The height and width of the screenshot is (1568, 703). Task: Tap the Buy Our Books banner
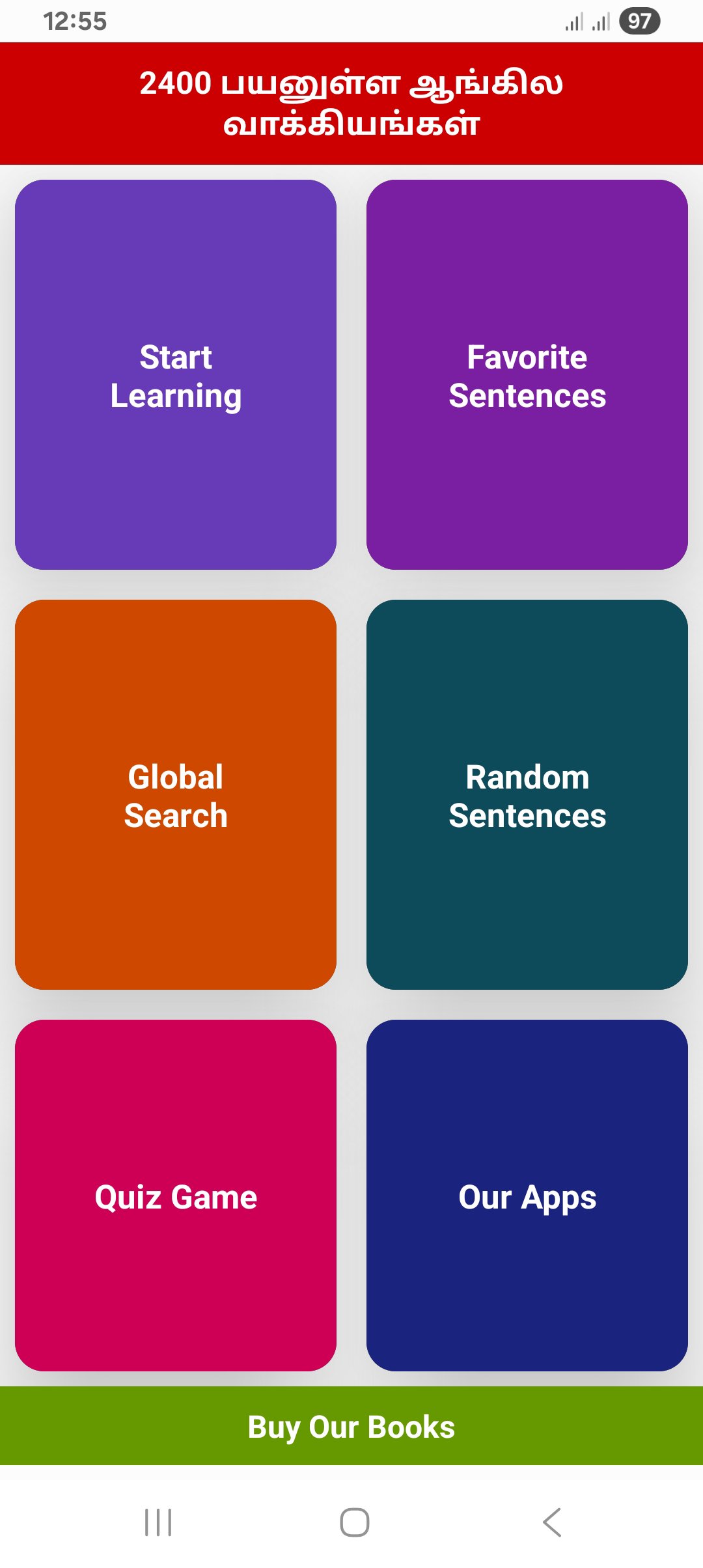pos(351,1426)
